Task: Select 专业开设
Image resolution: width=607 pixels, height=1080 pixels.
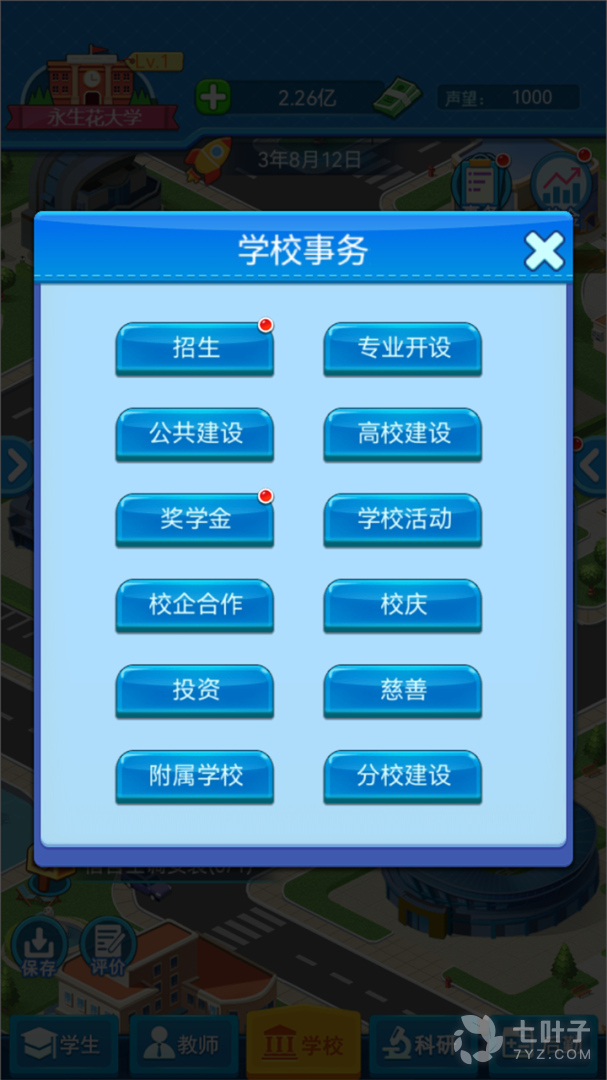Action: click(x=403, y=348)
